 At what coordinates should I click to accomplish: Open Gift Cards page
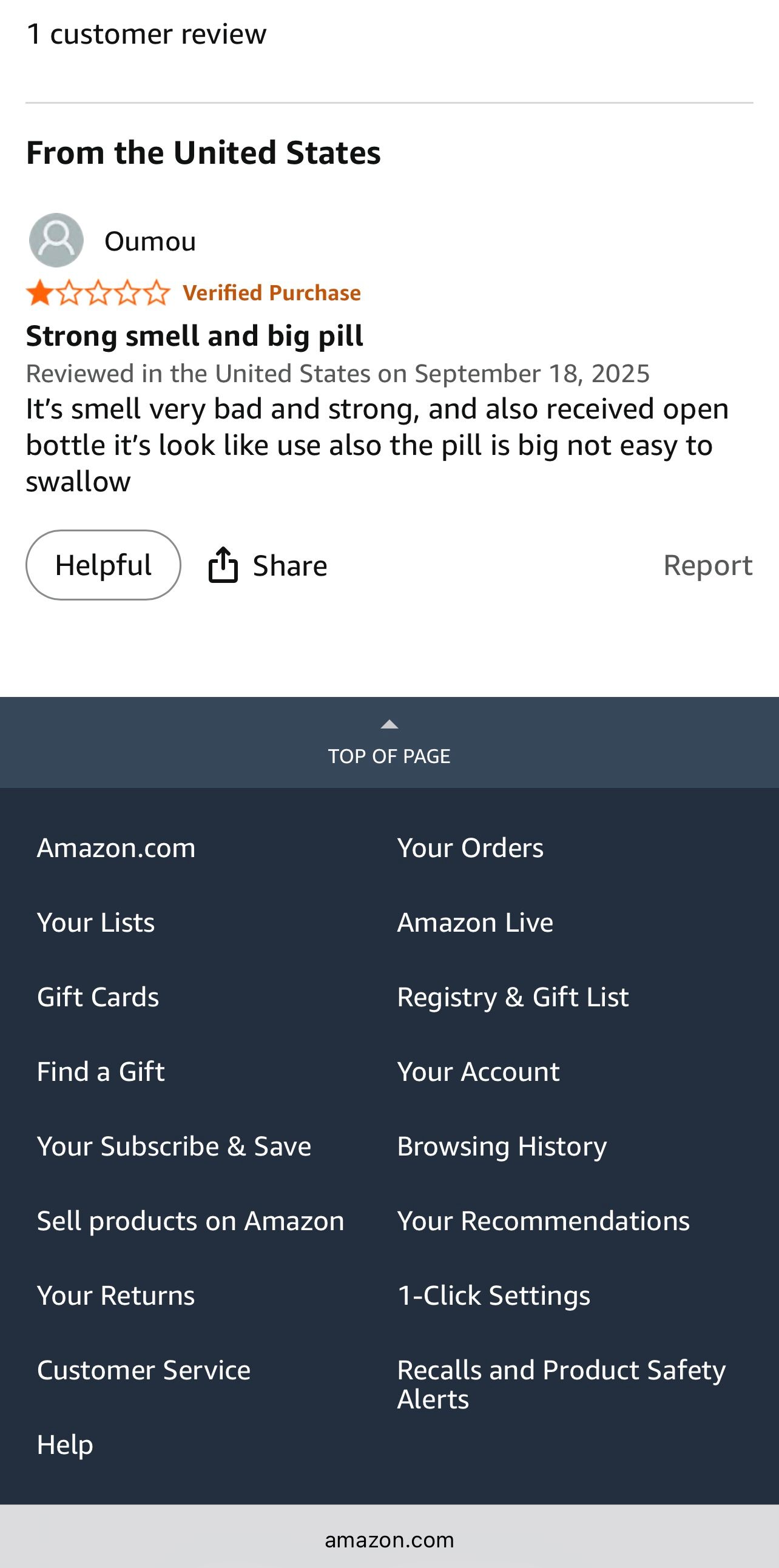coord(98,997)
